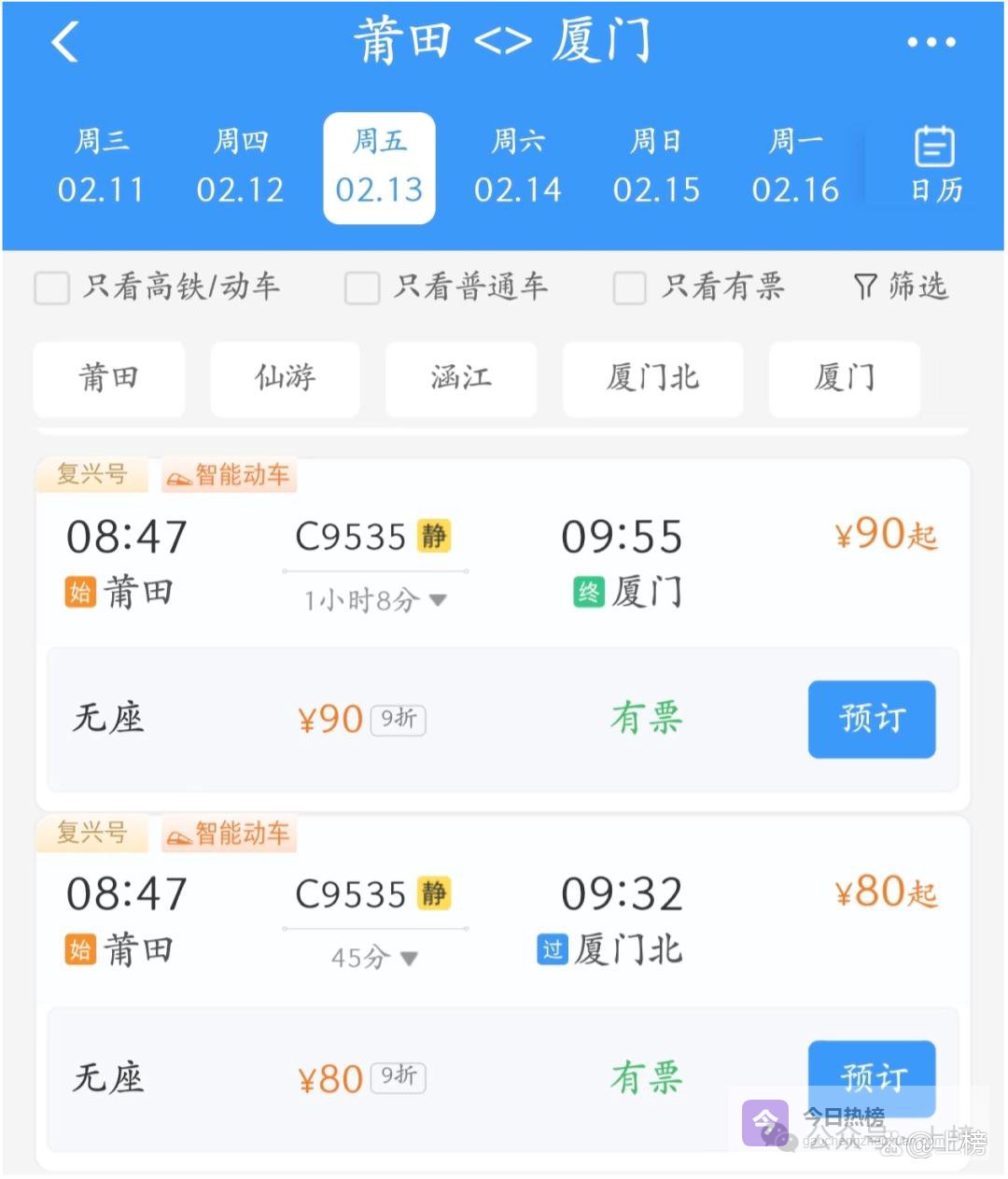Viewport: 1008px width, 1179px height.
Task: Select the 涵江 station chip
Action: tap(461, 378)
